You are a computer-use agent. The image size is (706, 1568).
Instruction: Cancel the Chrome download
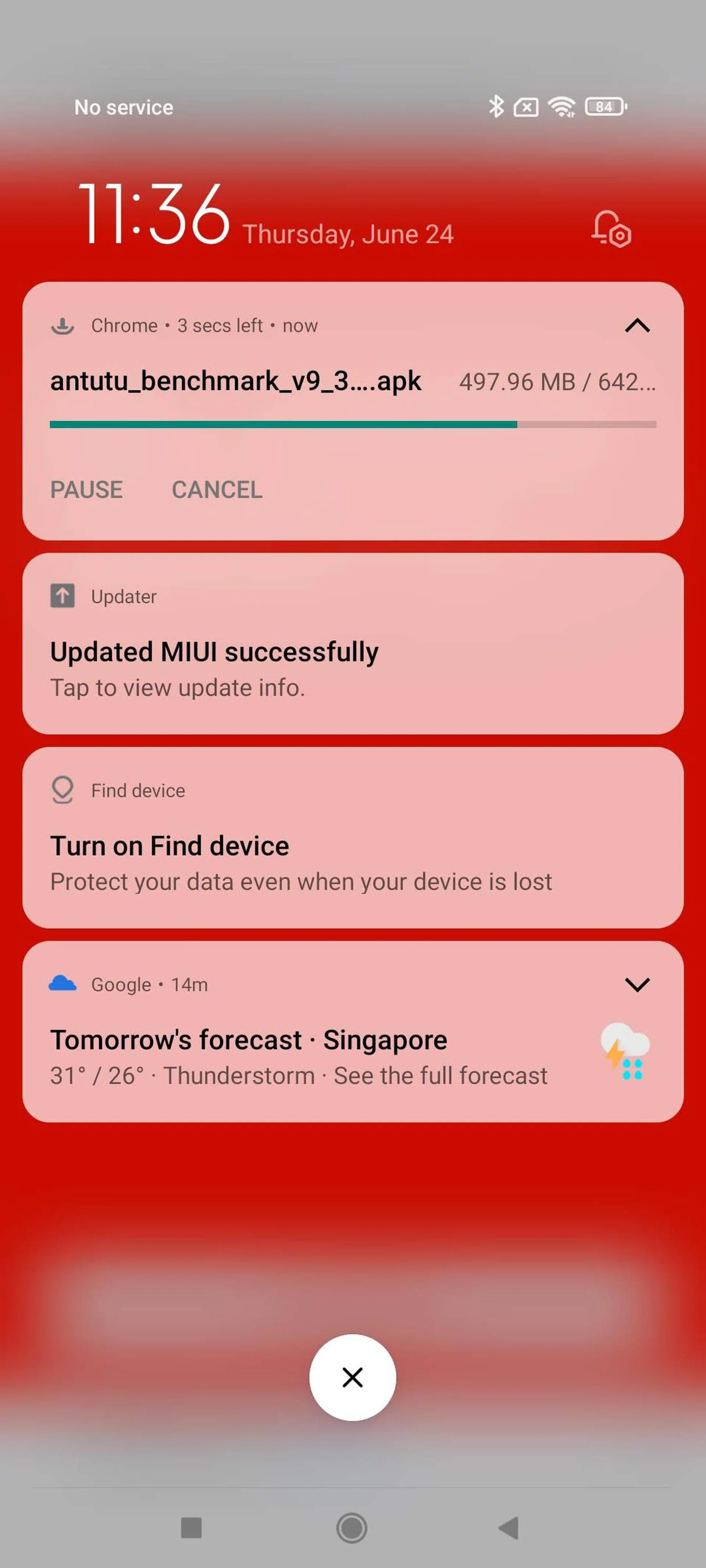pyautogui.click(x=217, y=489)
